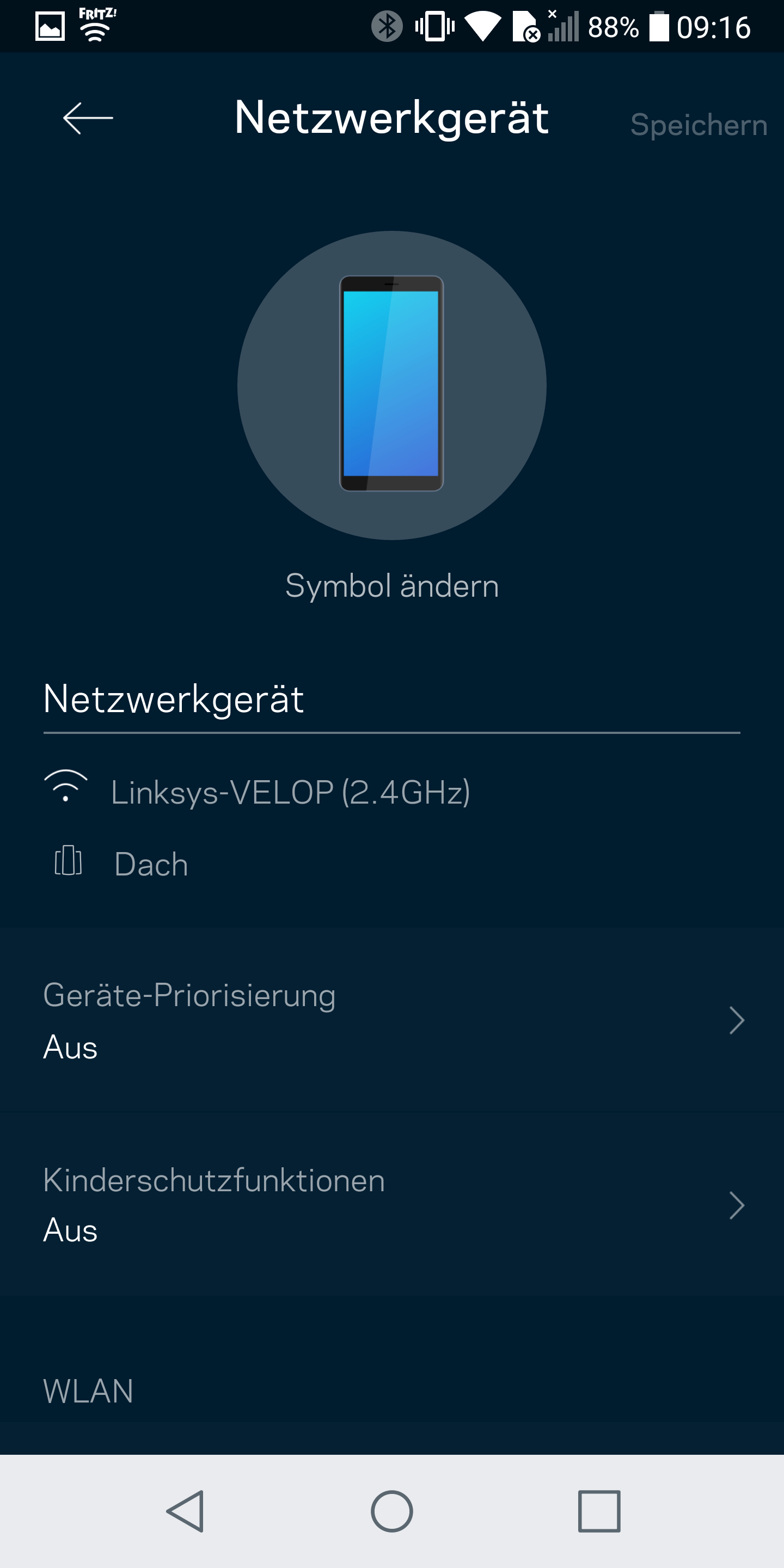Go back using the top-left arrow
Image resolution: width=784 pixels, height=1568 pixels.
[x=88, y=118]
